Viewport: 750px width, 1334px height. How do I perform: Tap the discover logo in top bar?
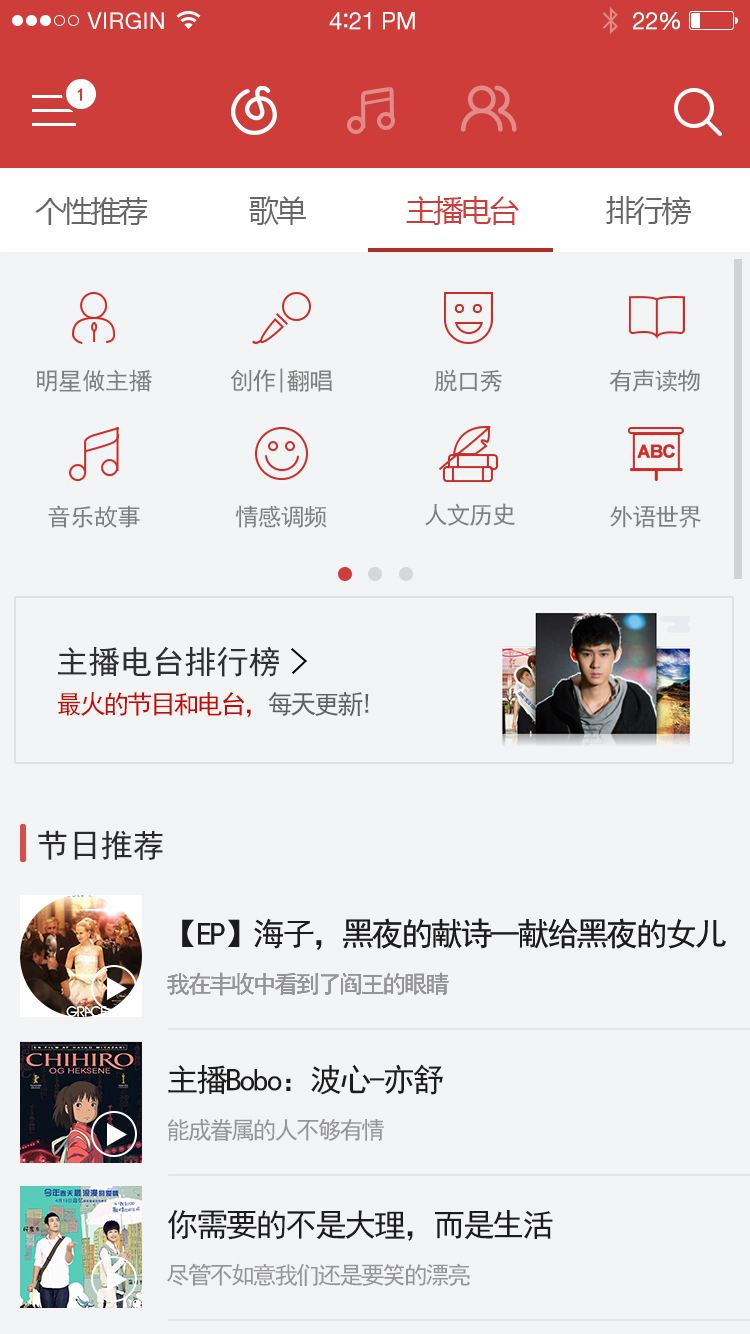point(254,110)
